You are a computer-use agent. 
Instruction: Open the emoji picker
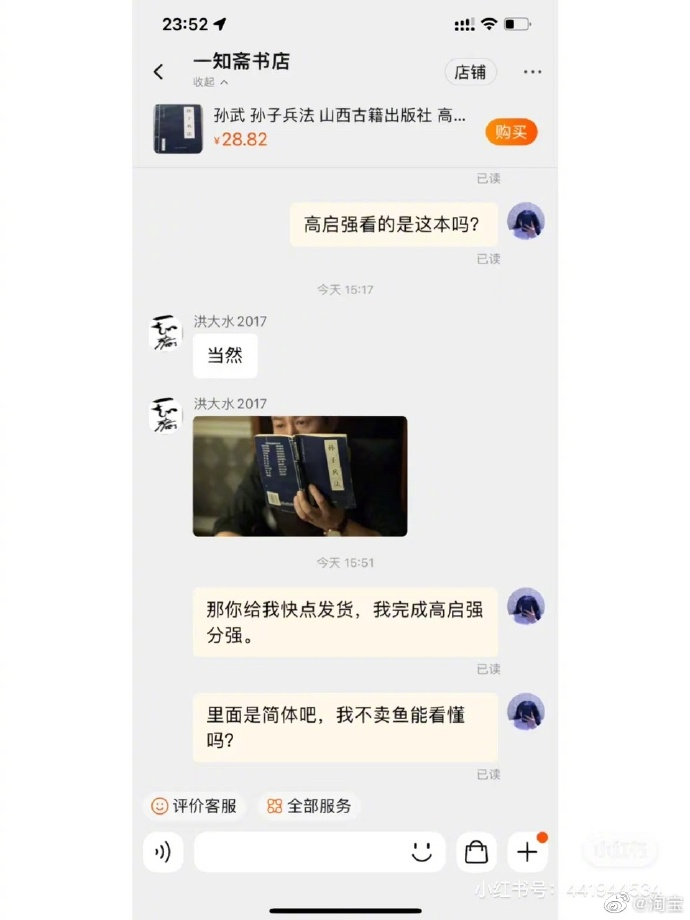[421, 852]
